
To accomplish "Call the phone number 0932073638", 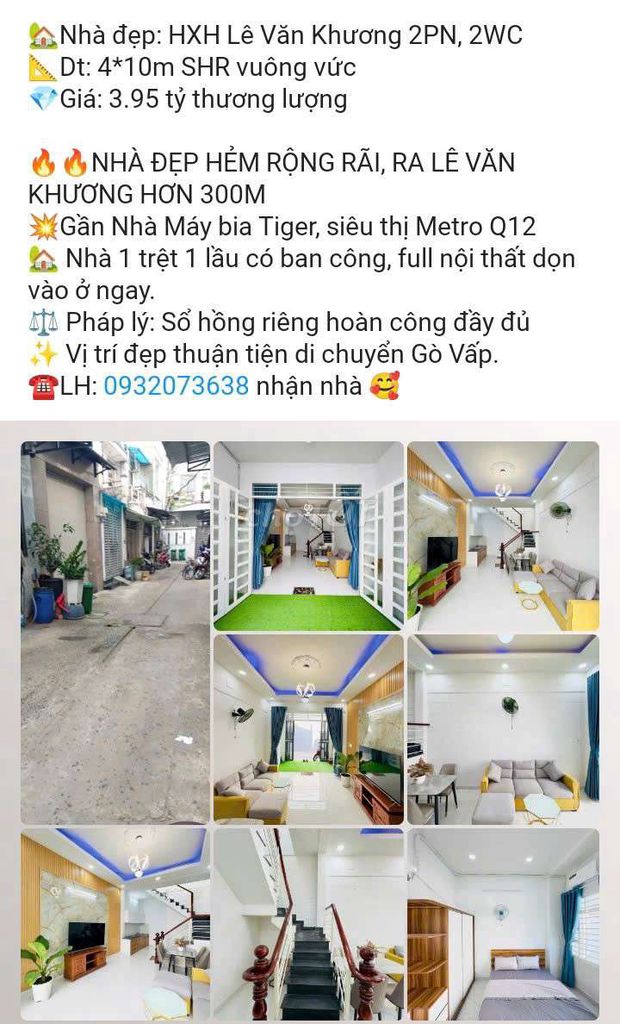I will click(x=175, y=386).
